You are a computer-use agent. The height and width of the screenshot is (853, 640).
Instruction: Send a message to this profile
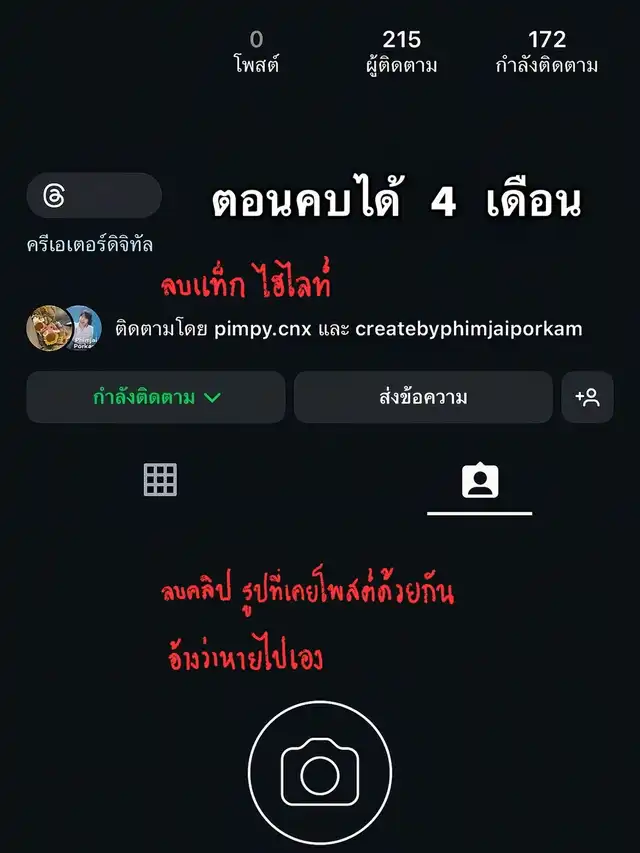pyautogui.click(x=423, y=397)
